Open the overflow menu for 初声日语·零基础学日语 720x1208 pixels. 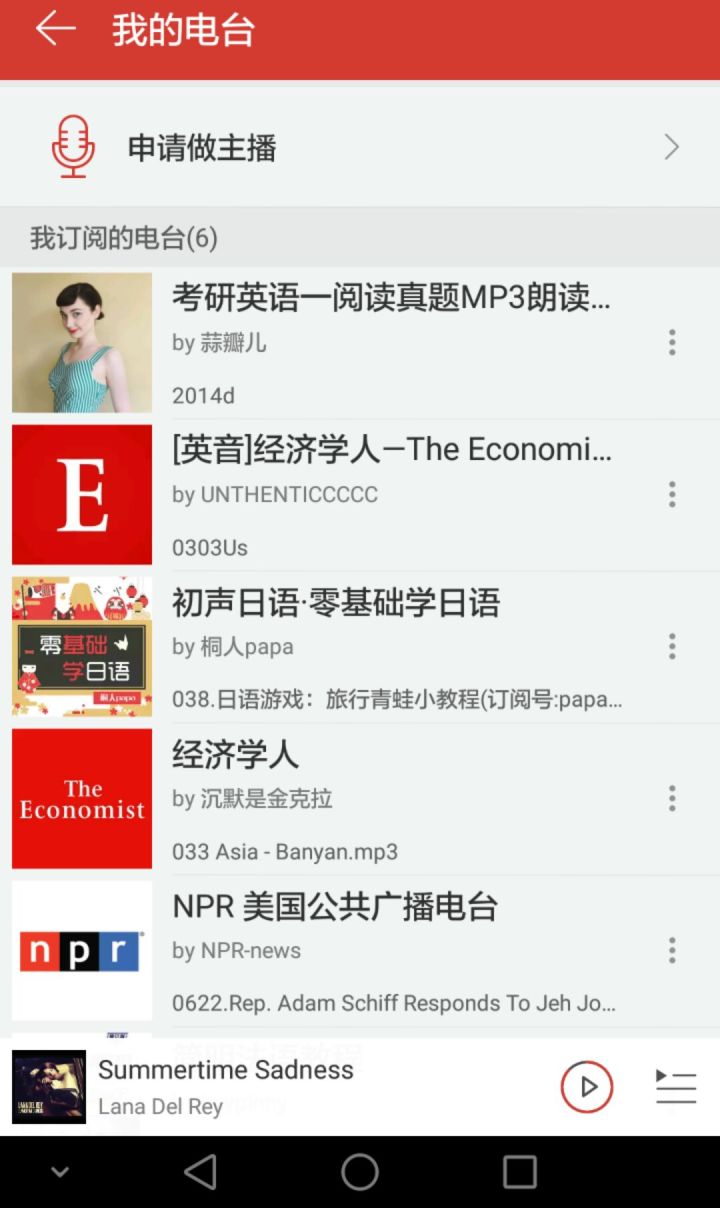coord(672,646)
